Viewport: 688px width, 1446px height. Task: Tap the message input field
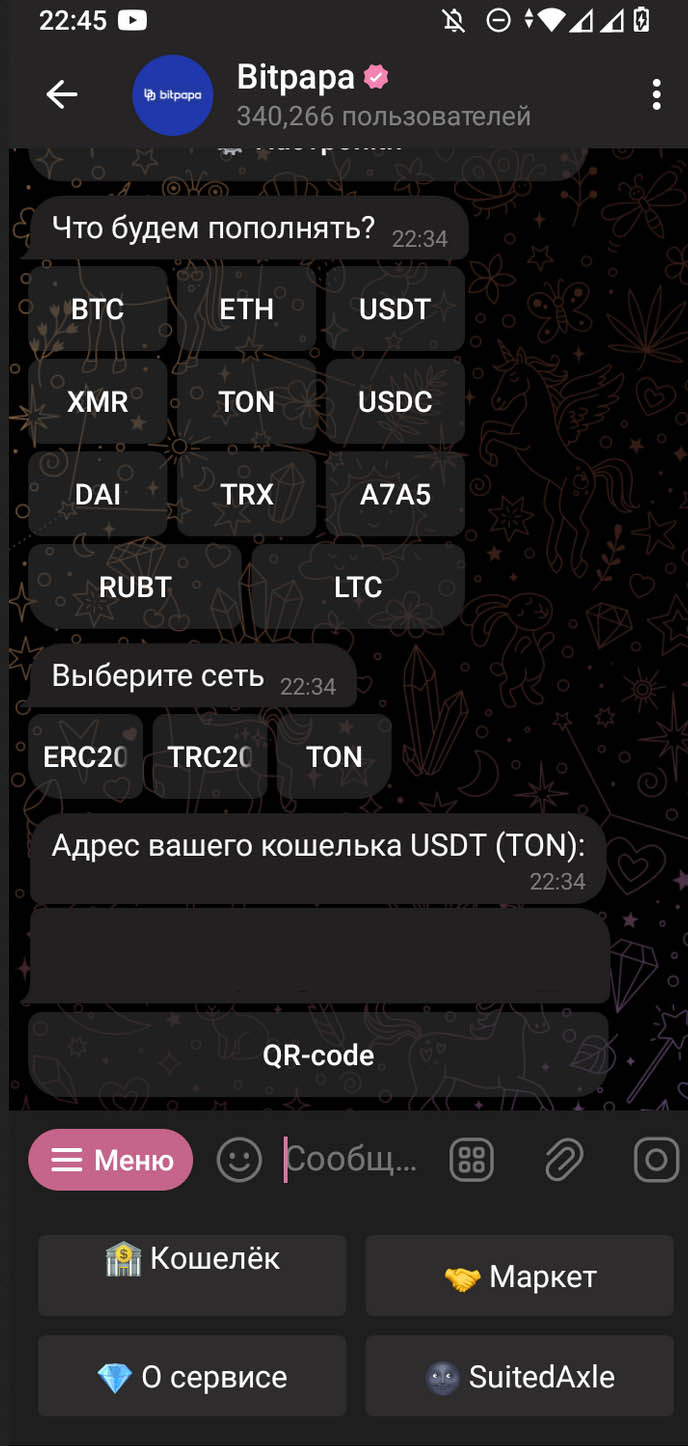pos(350,1160)
